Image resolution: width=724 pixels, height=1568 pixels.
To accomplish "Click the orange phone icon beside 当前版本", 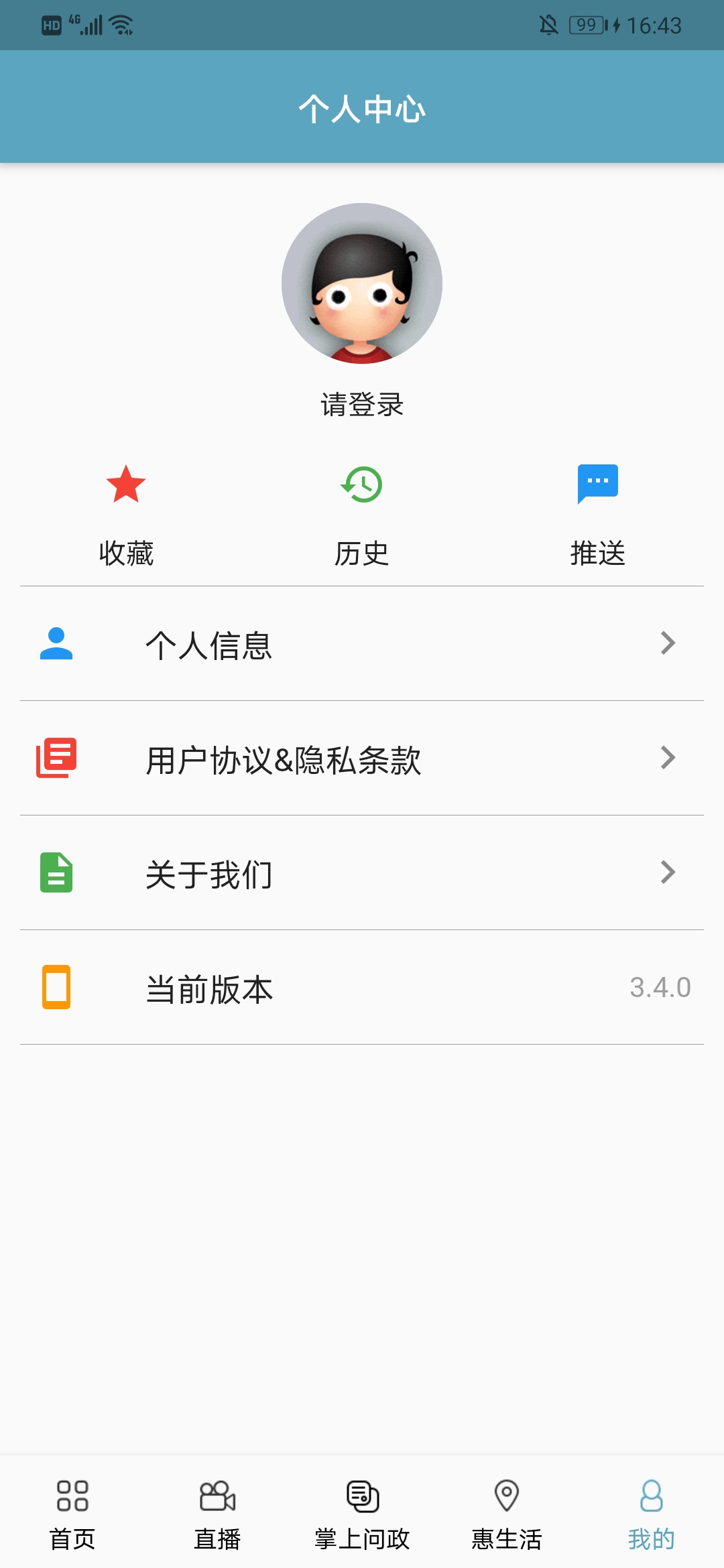I will 57,986.
